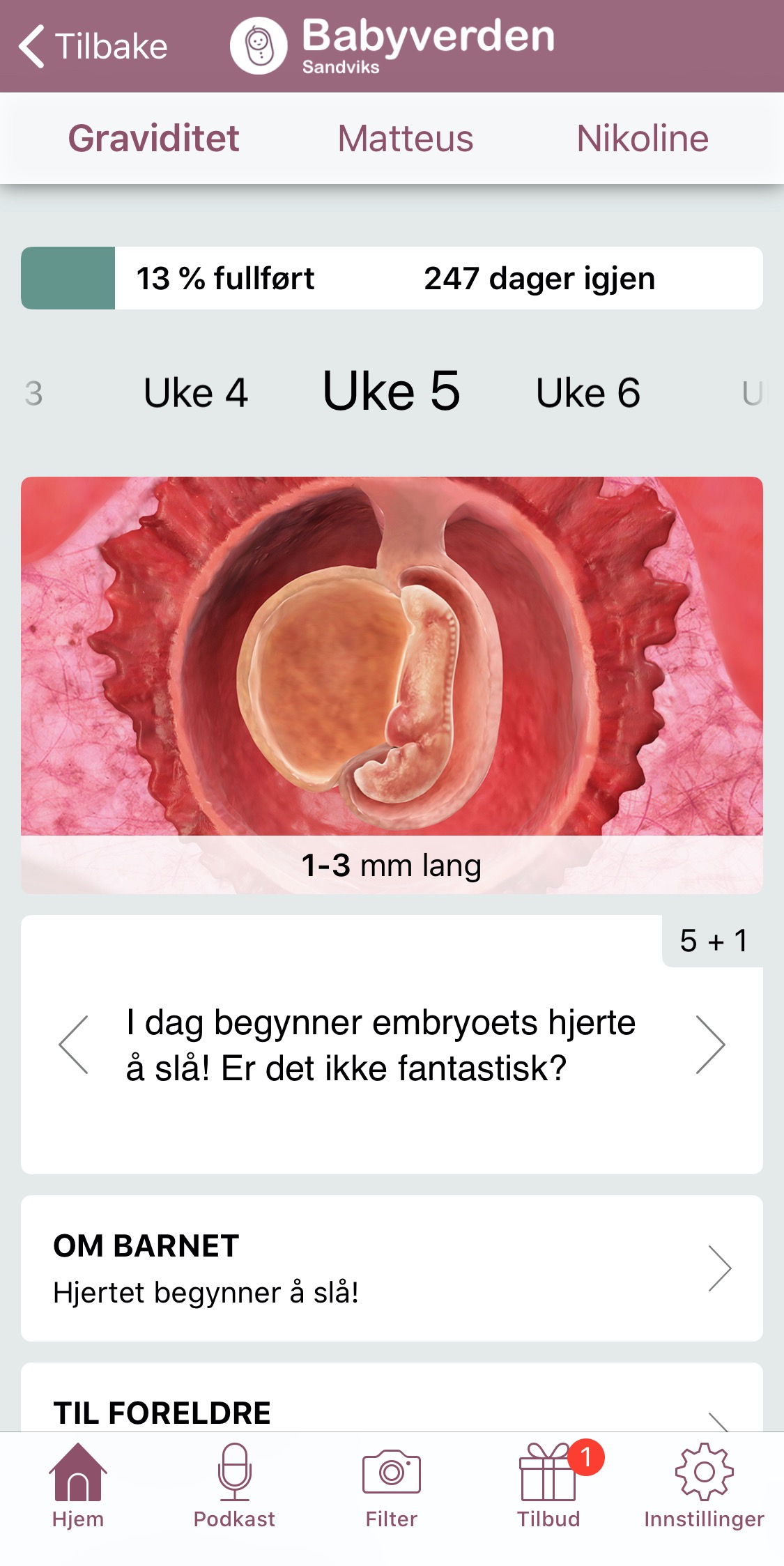
Task: Go back with the Tilbake button
Action: [93, 47]
